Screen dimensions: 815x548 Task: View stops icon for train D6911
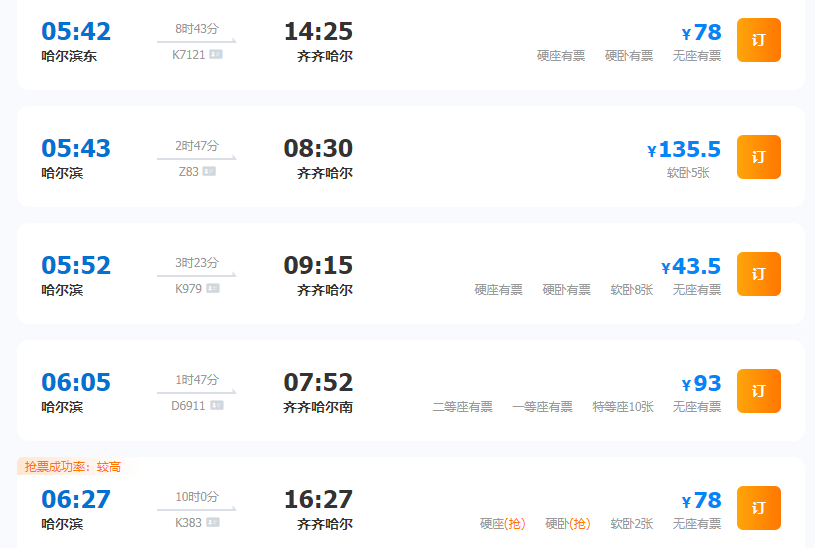[217, 405]
